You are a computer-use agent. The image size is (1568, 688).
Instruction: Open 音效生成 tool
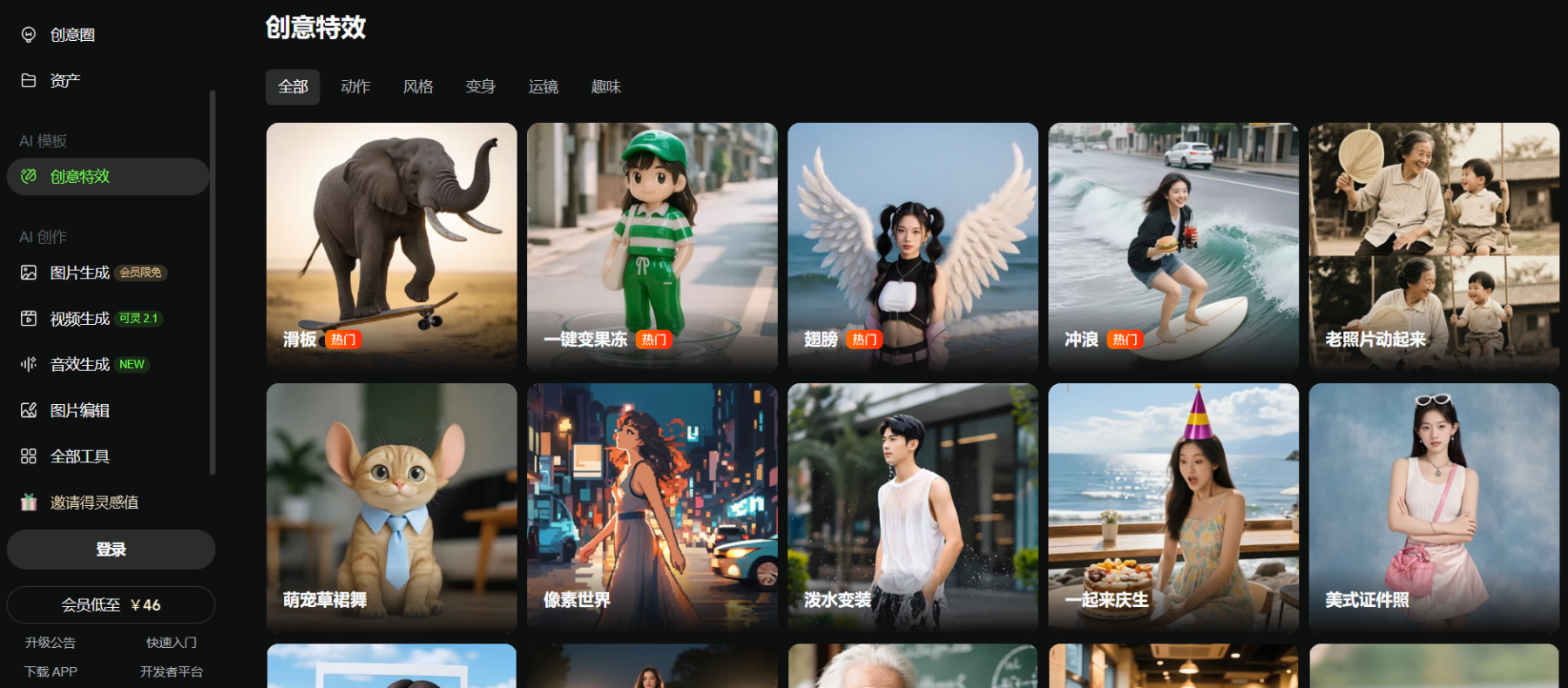tap(79, 364)
